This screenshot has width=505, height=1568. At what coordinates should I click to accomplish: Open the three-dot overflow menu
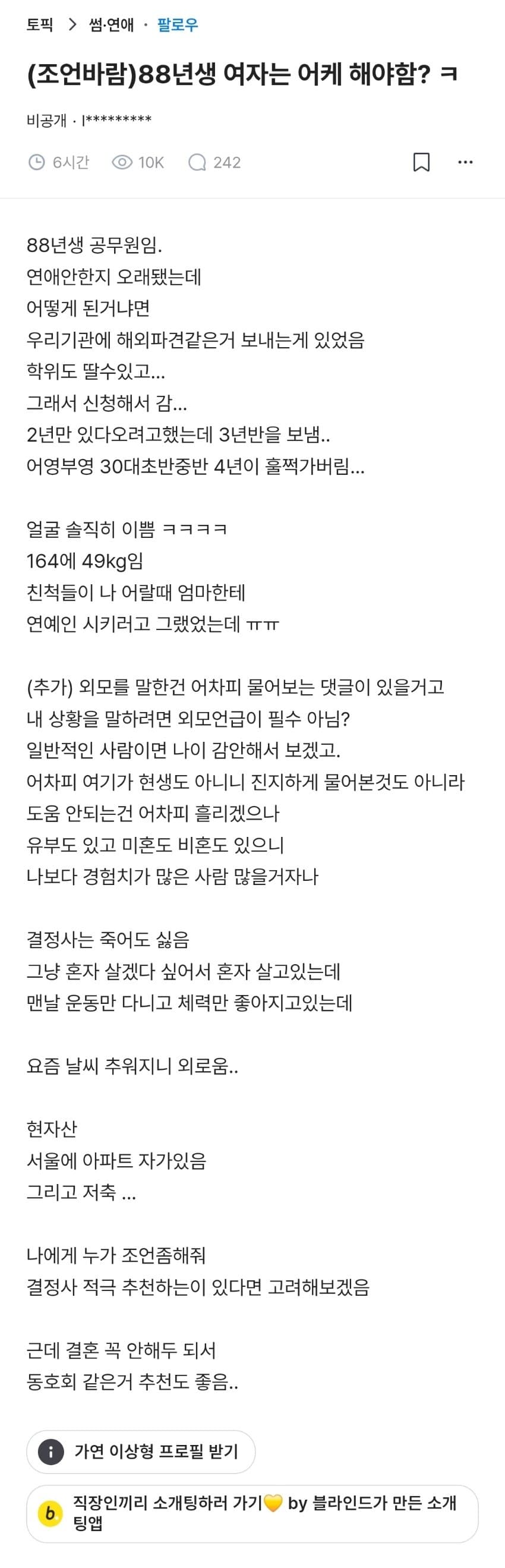click(x=465, y=162)
